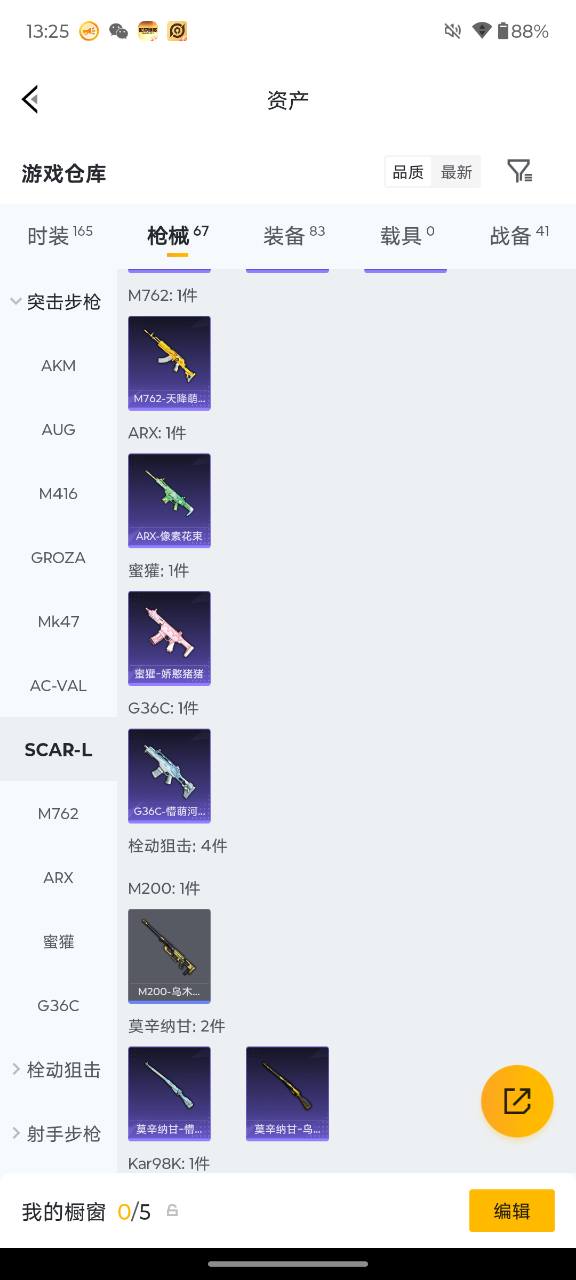Tap the orange share floating button
The image size is (576, 1280).
tap(517, 1101)
